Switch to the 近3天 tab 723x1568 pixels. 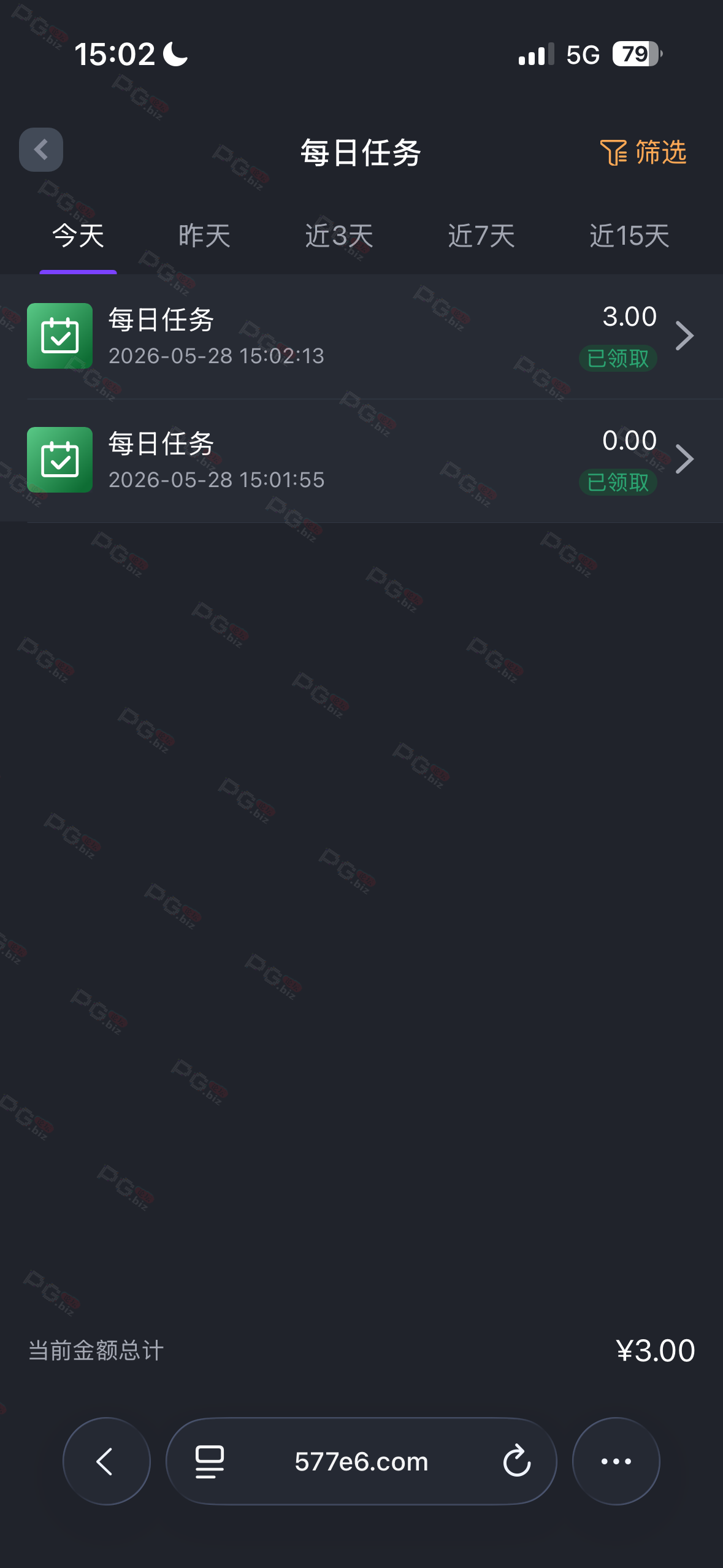339,236
